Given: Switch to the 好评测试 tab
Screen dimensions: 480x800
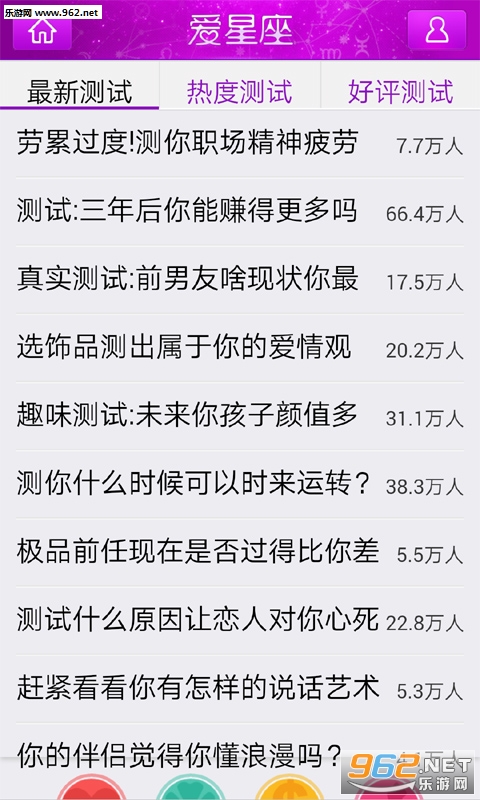Looking at the screenshot, I should pos(400,91).
